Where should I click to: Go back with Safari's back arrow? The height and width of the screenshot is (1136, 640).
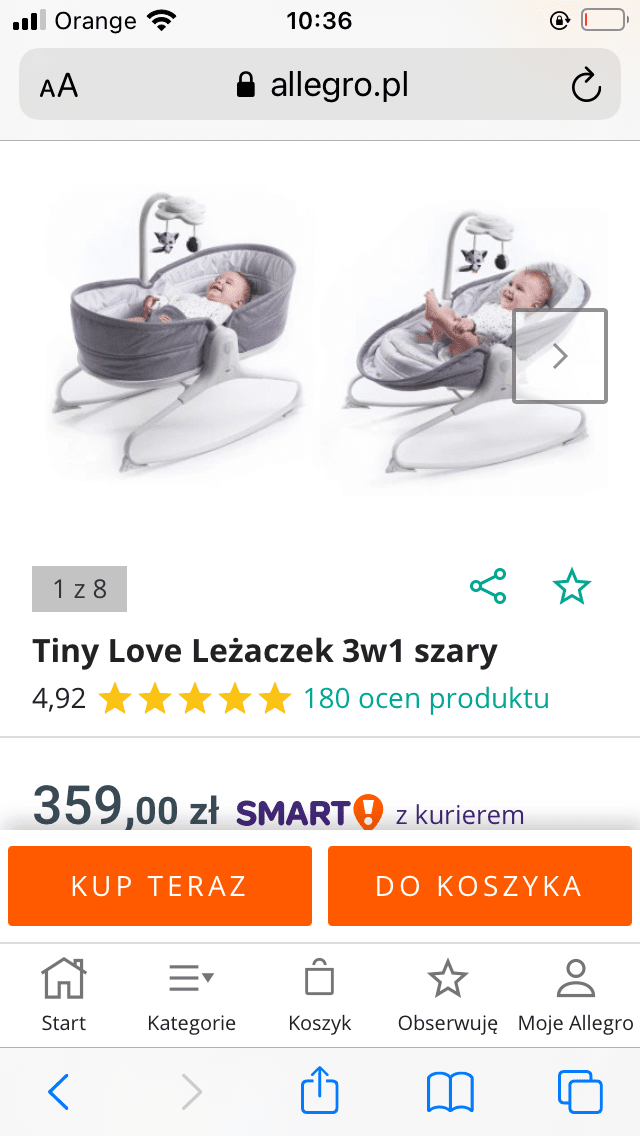[59, 1092]
